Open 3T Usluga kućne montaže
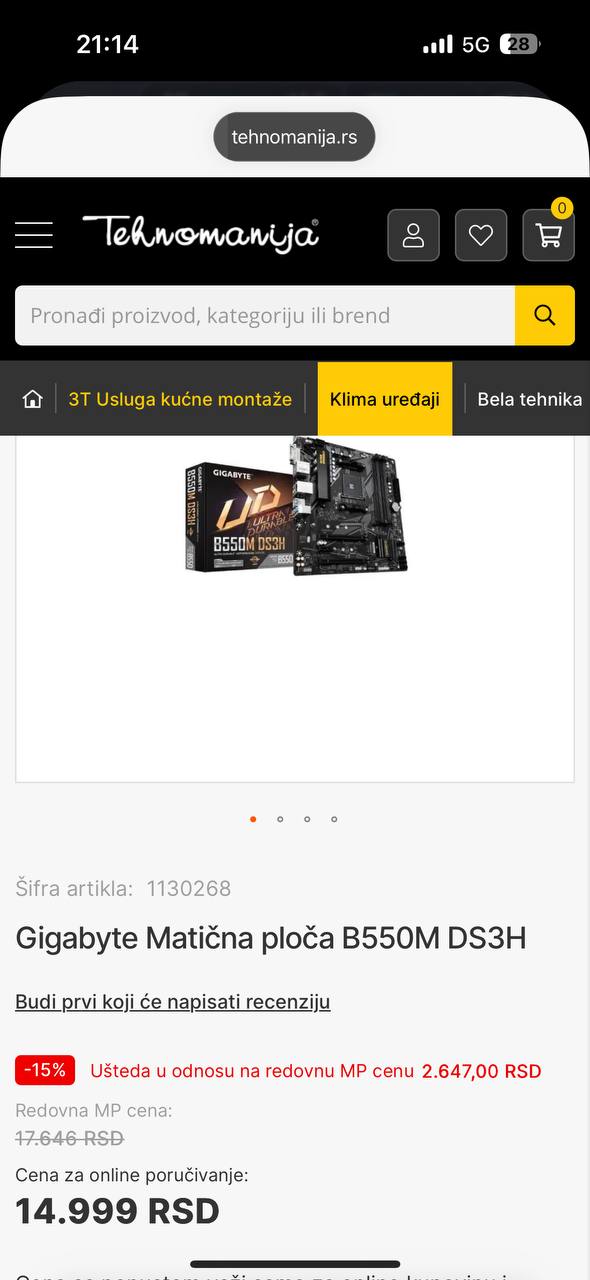590x1280 pixels. coord(180,399)
